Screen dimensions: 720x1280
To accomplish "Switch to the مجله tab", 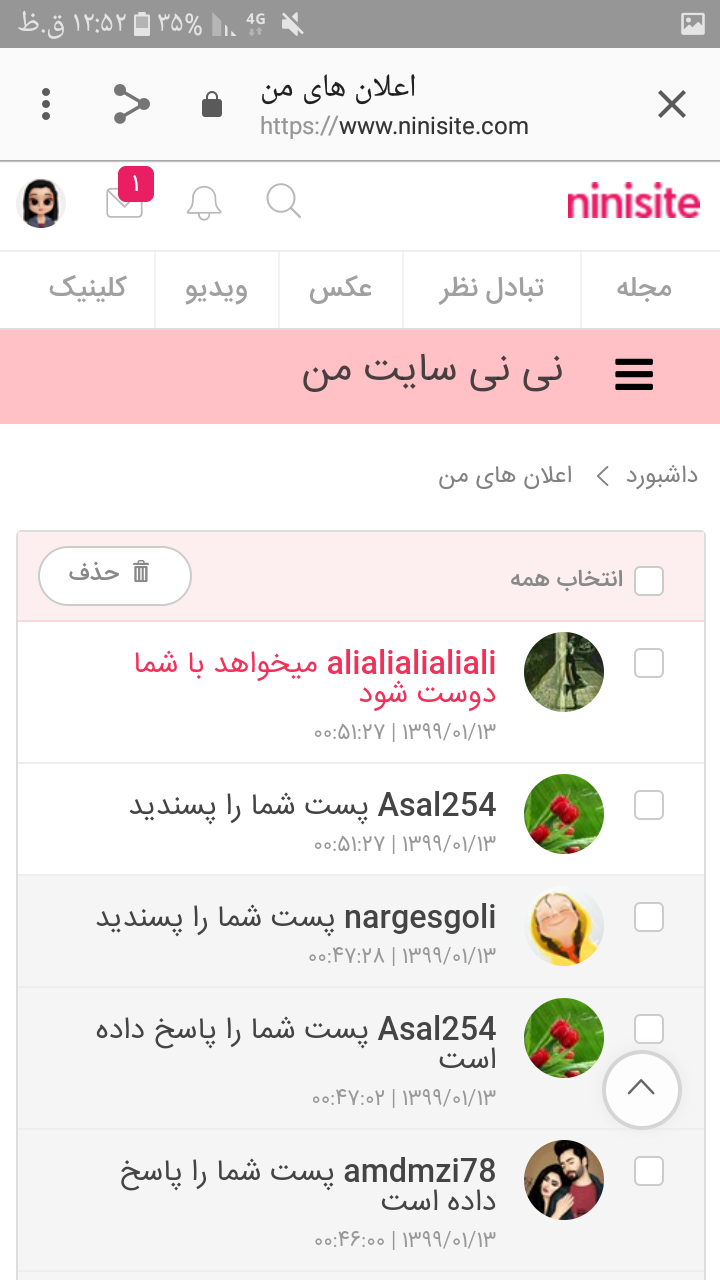I will 643,289.
